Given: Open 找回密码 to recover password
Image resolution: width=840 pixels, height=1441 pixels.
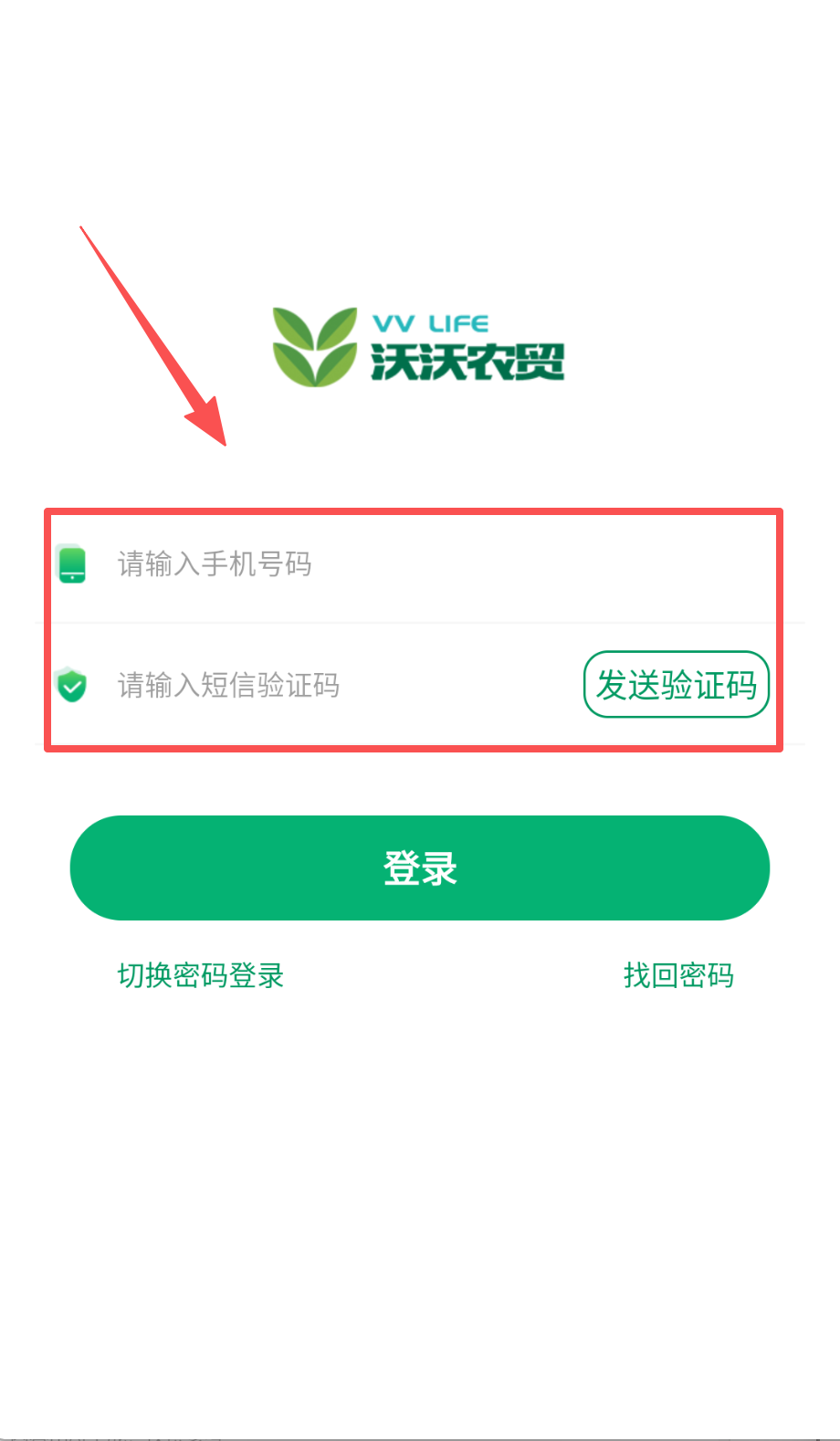Looking at the screenshot, I should tap(677, 975).
